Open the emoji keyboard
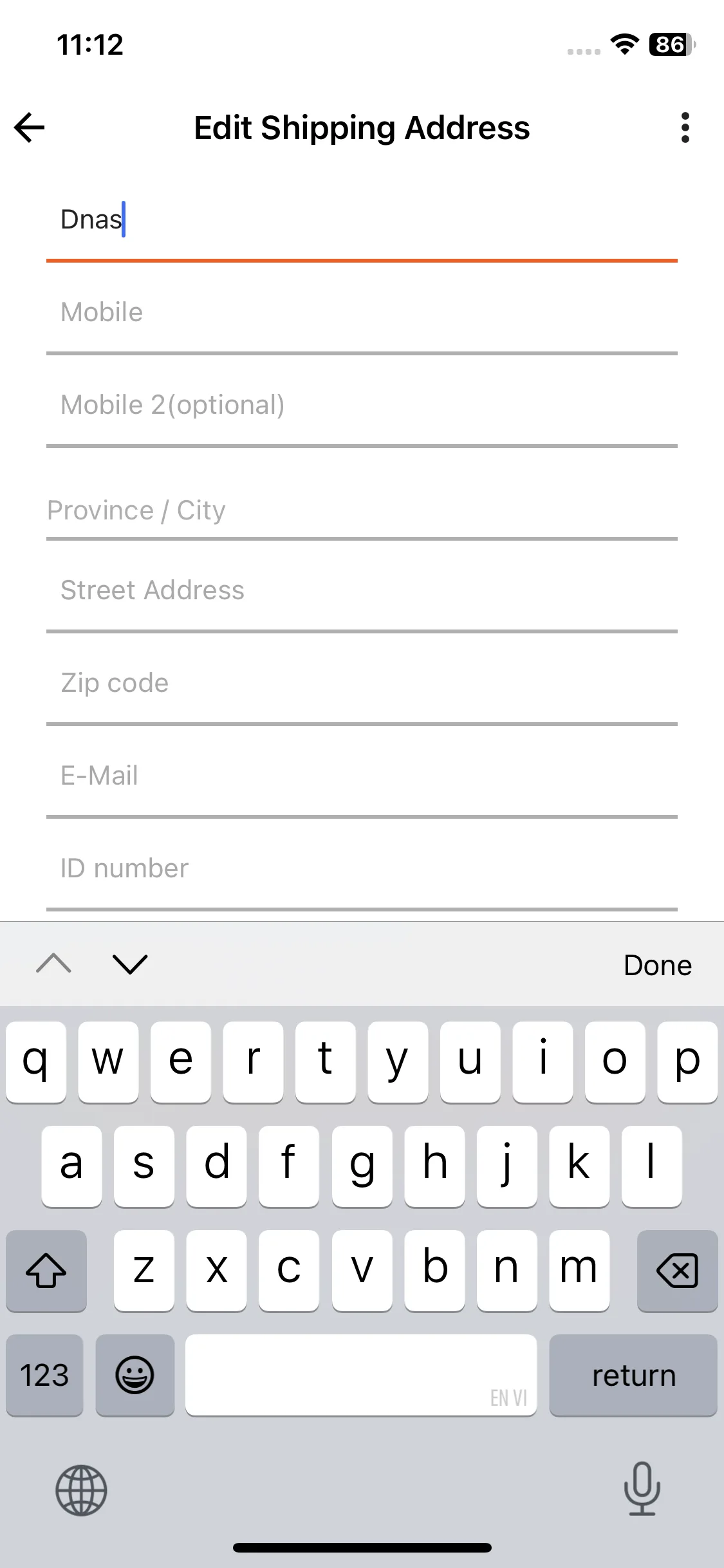 coord(135,1376)
